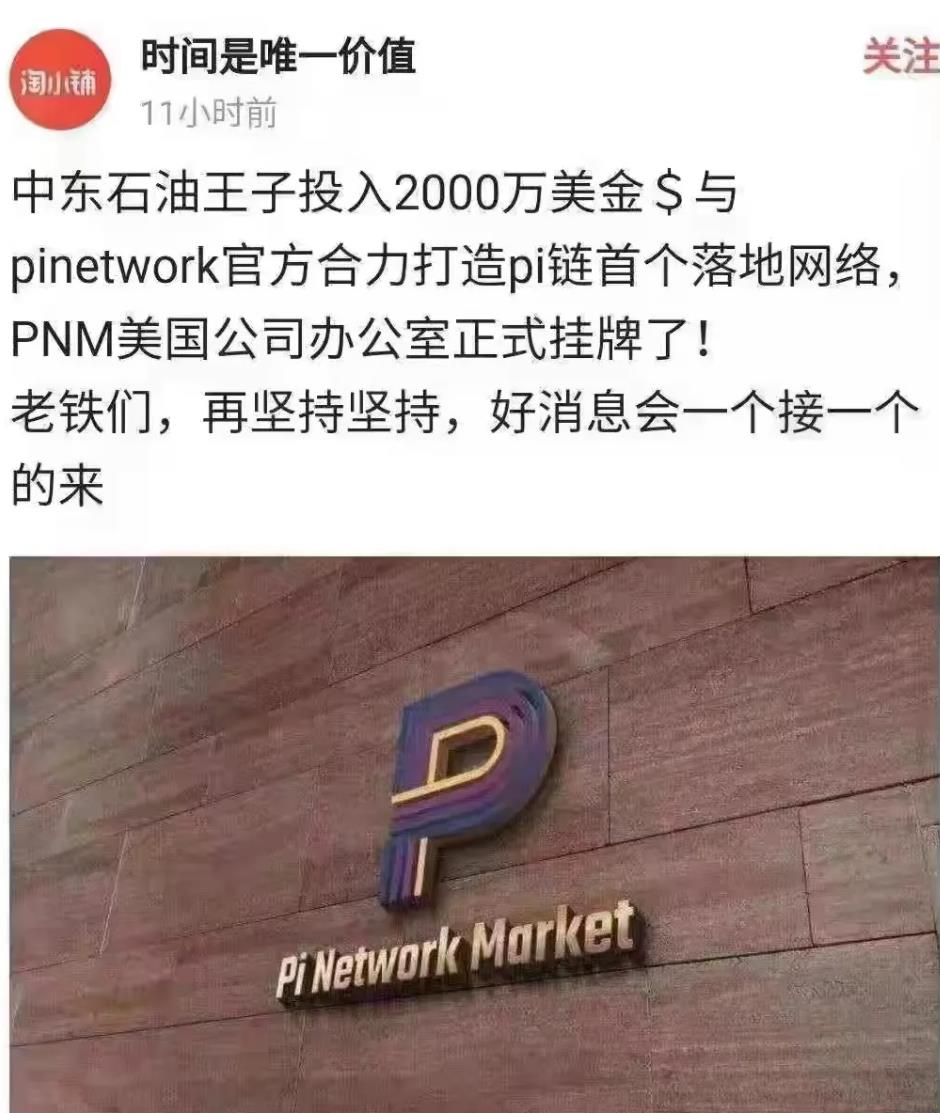Screen dimensions: 940x1113
Task: Open the author name 时间是唯一价值
Action: pyautogui.click(x=277, y=58)
